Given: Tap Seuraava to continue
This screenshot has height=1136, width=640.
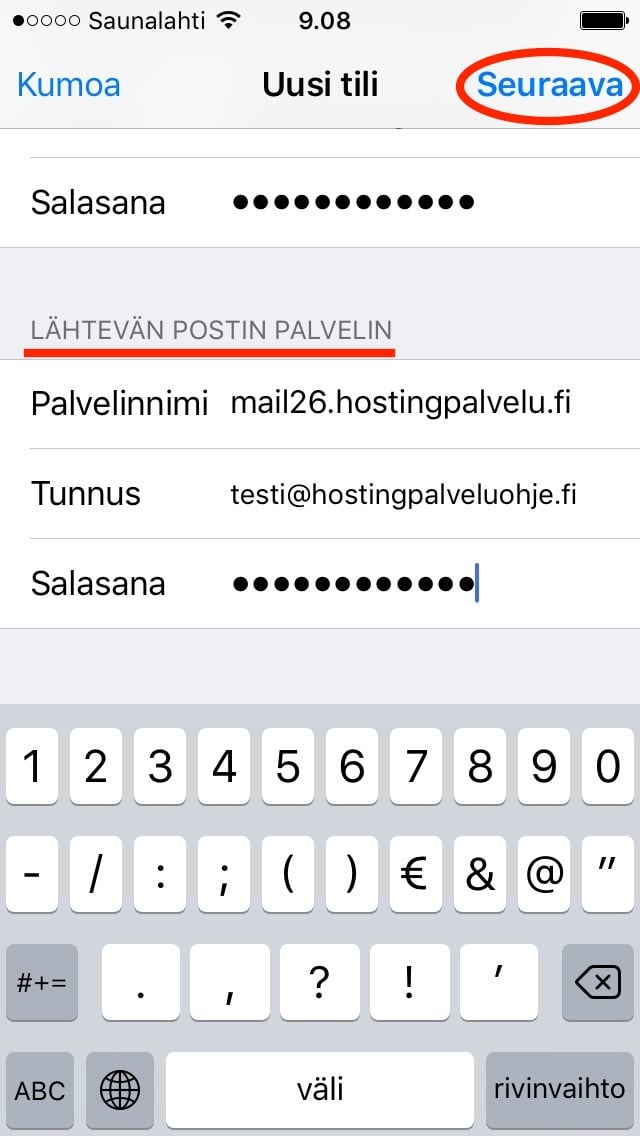Looking at the screenshot, I should (x=549, y=85).
